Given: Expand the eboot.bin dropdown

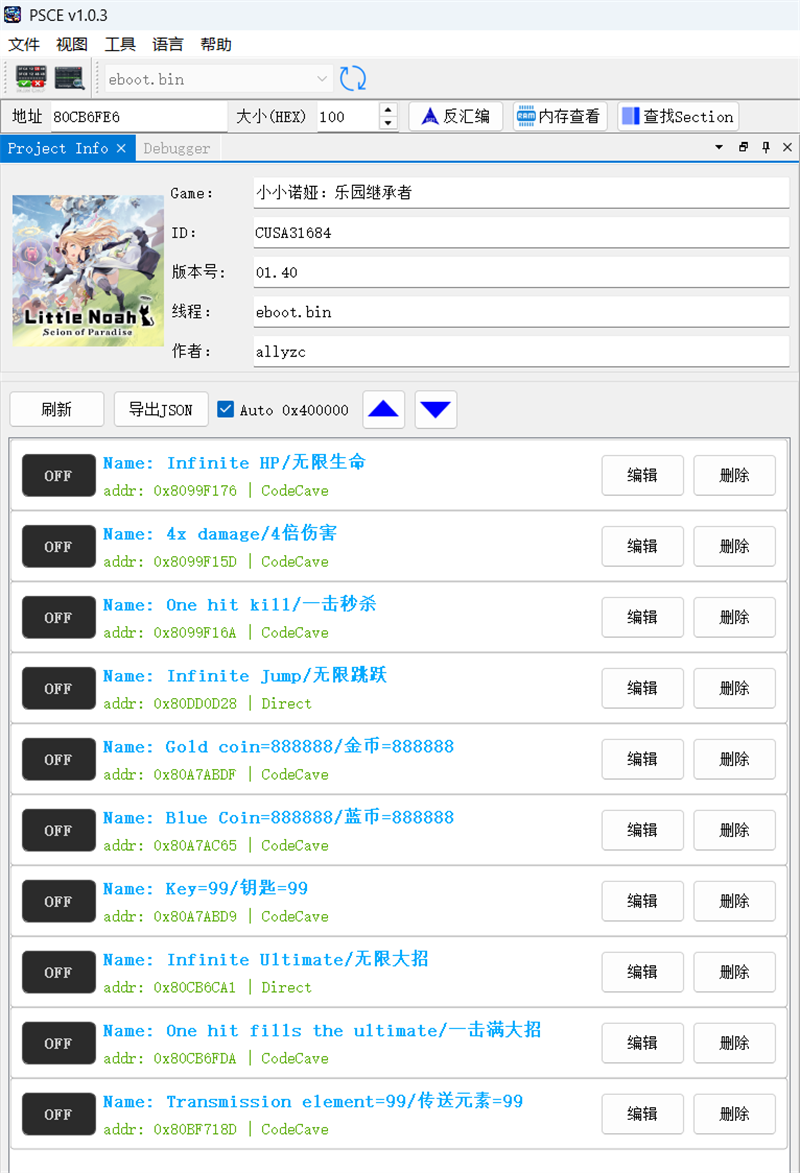Looking at the screenshot, I should 322,79.
